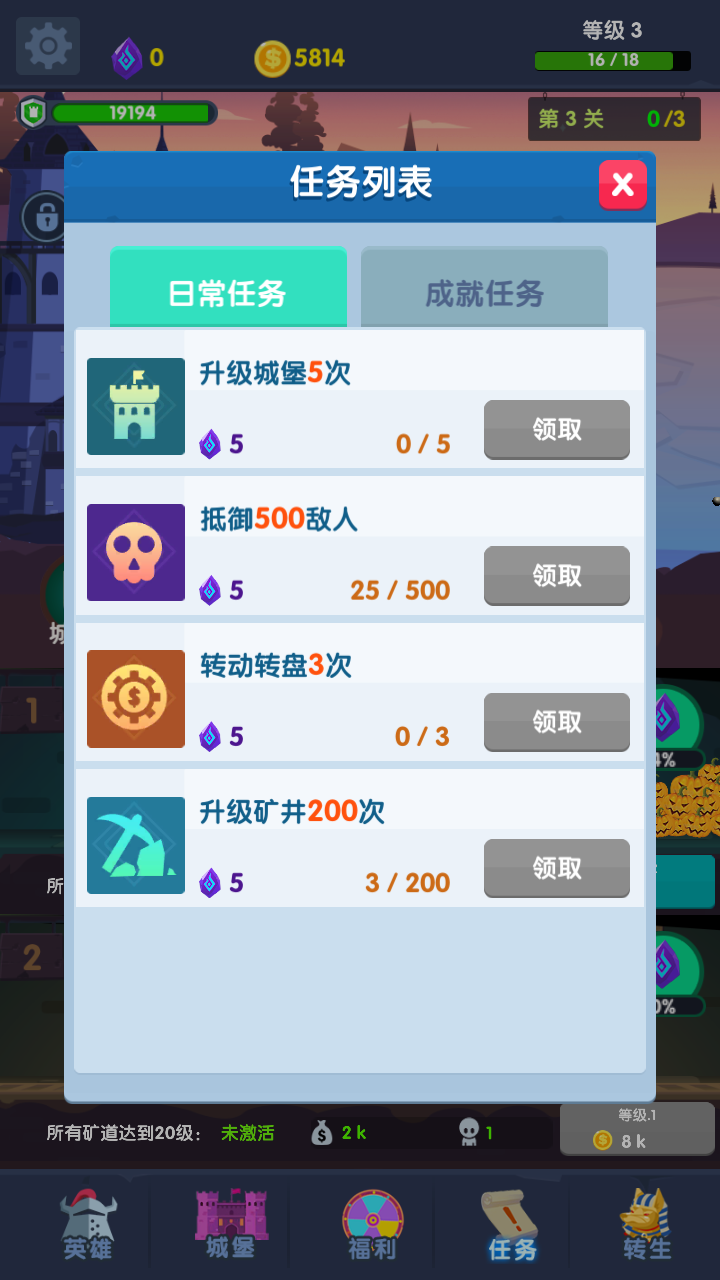Go to the 转生 section

647,1225
